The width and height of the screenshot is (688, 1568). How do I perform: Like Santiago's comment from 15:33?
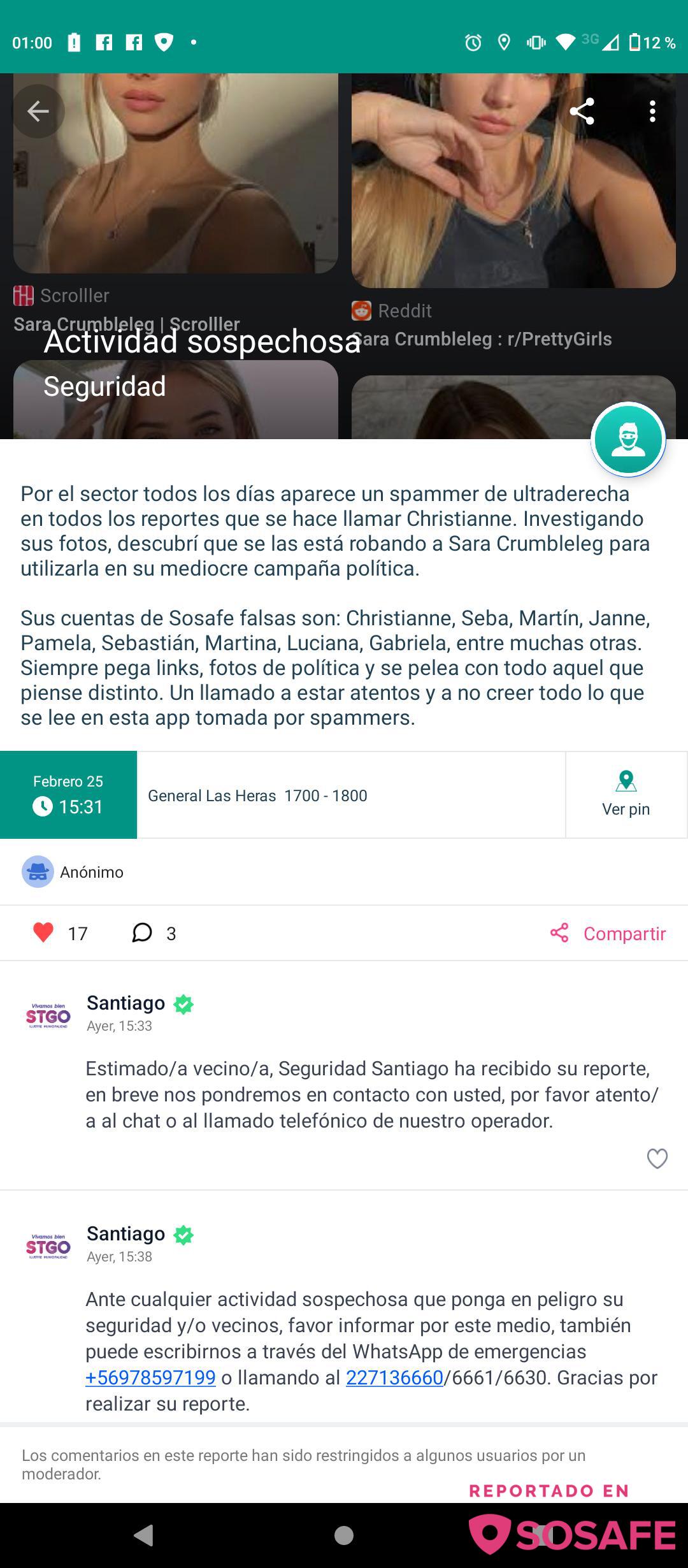click(657, 1158)
